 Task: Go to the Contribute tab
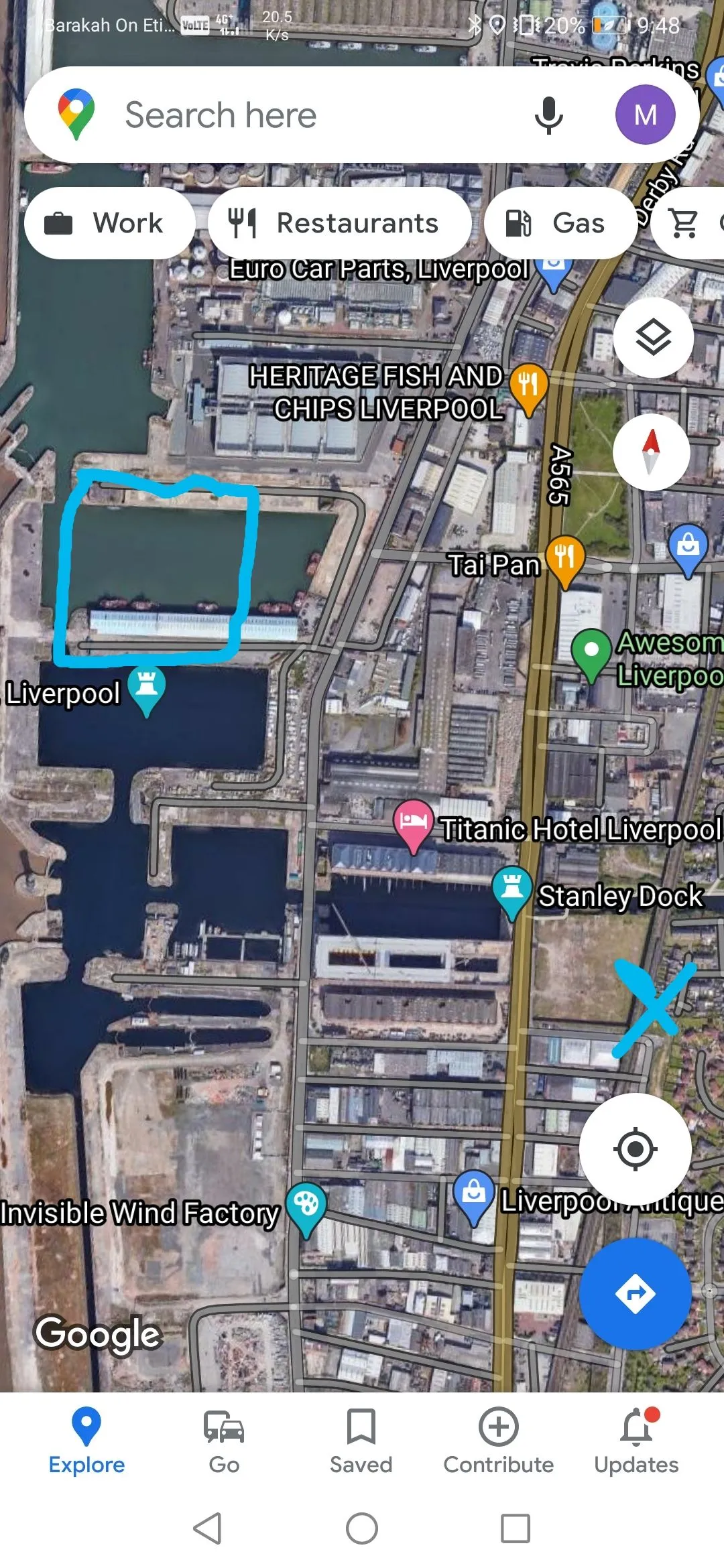click(x=498, y=1441)
